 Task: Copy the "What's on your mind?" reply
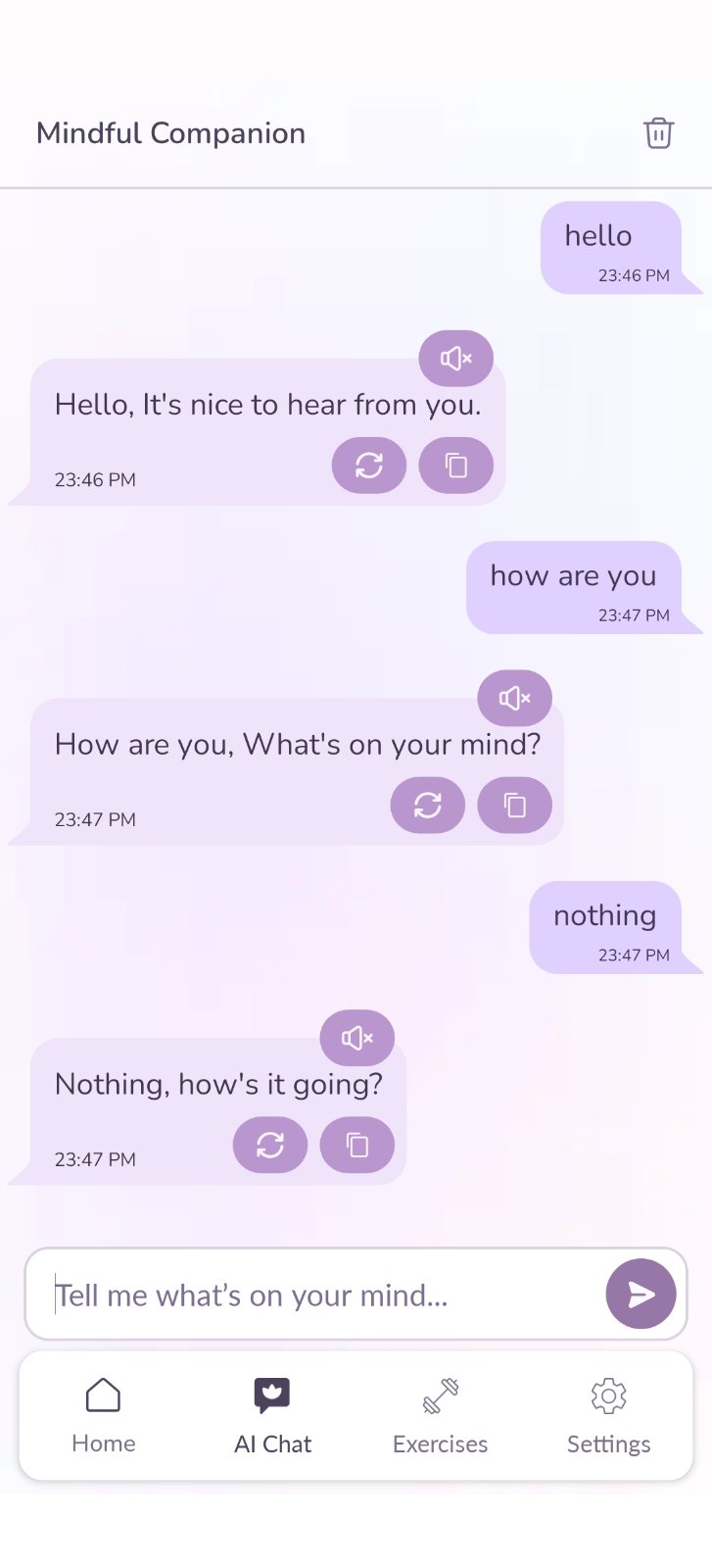514,805
